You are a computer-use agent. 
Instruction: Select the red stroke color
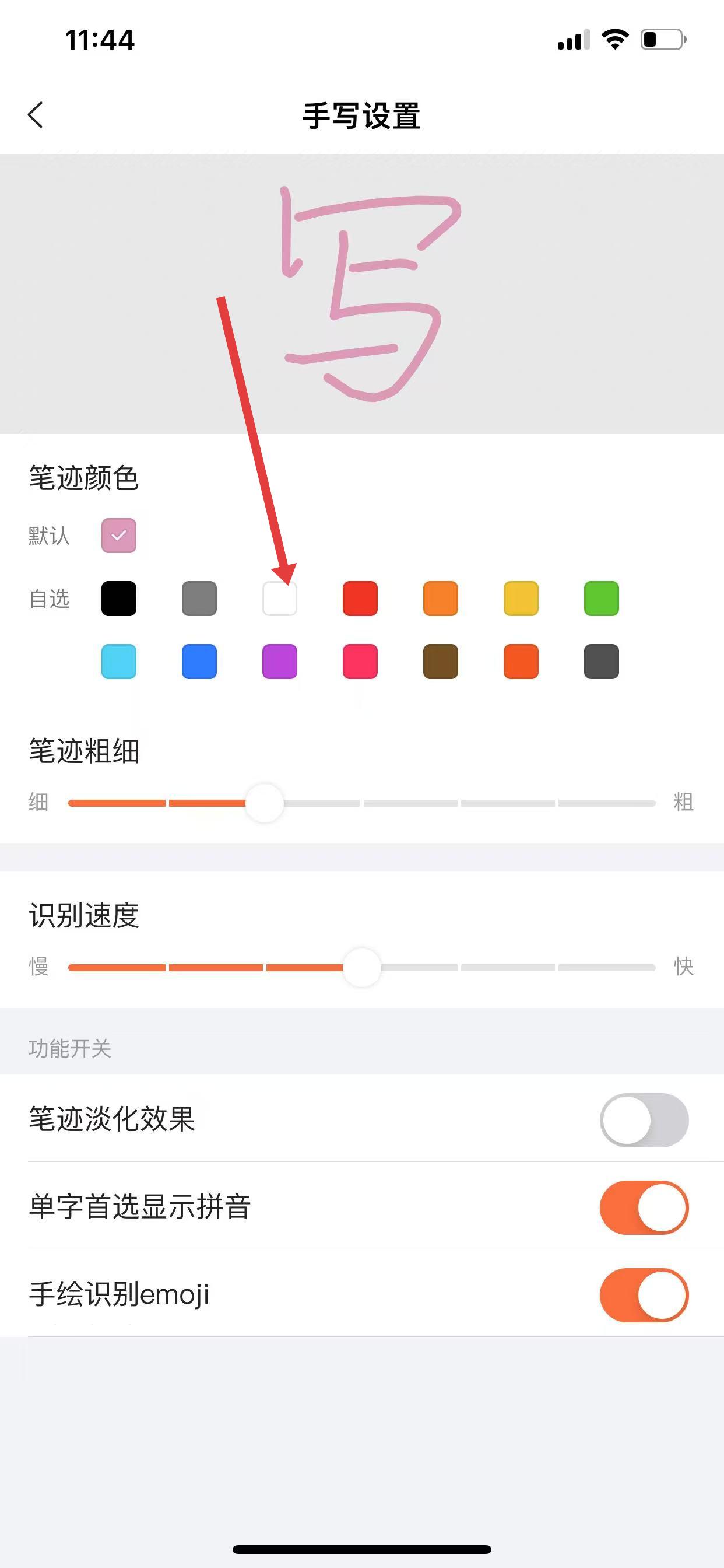360,598
